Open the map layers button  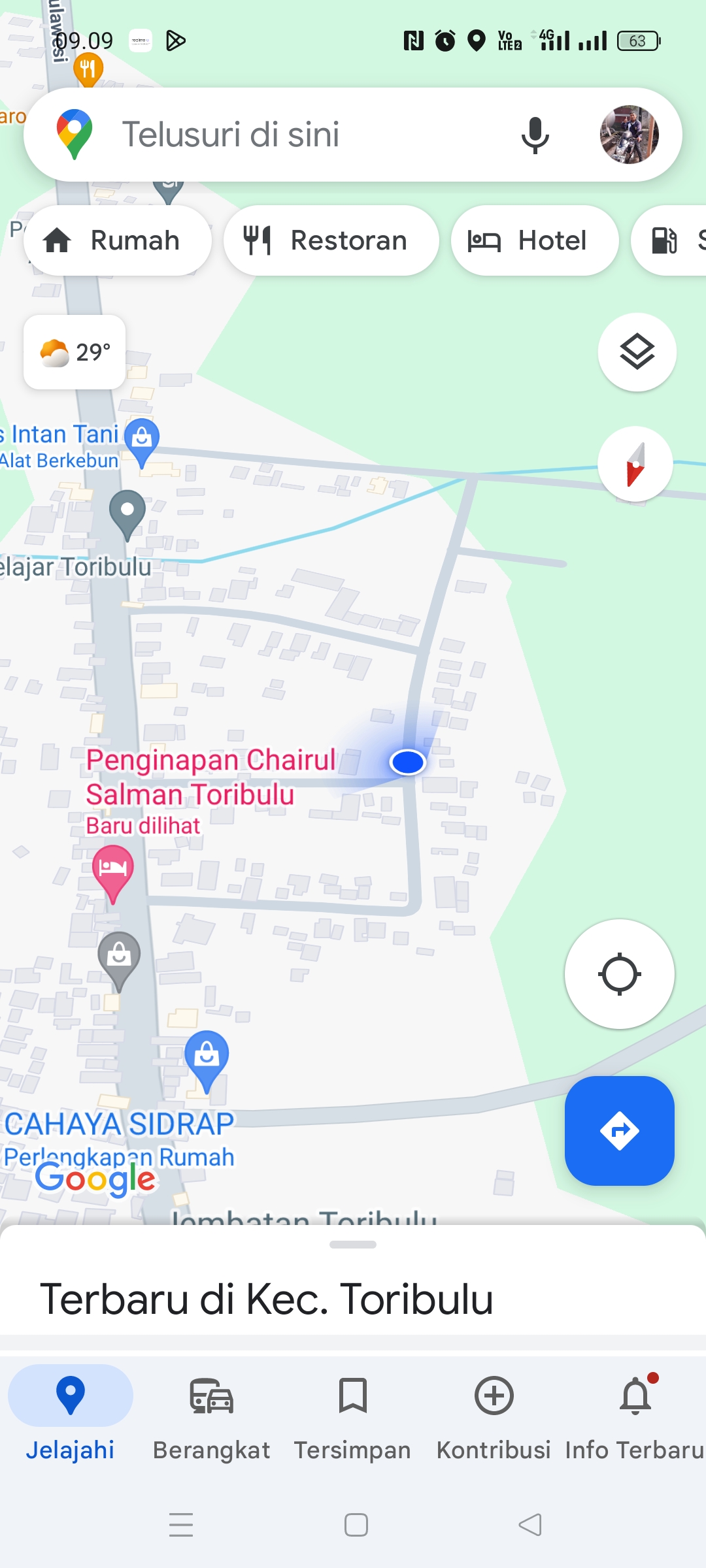[637, 352]
